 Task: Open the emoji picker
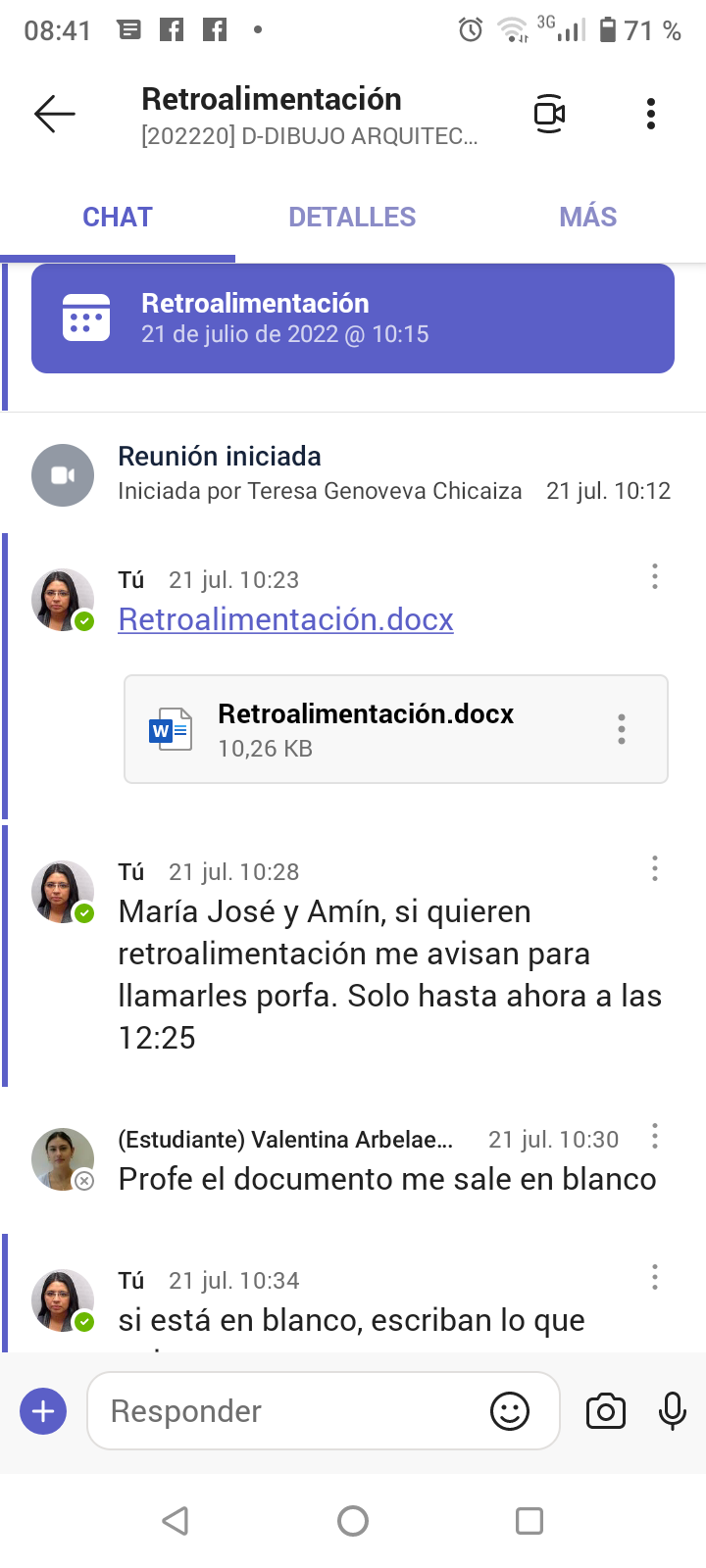click(x=510, y=1411)
